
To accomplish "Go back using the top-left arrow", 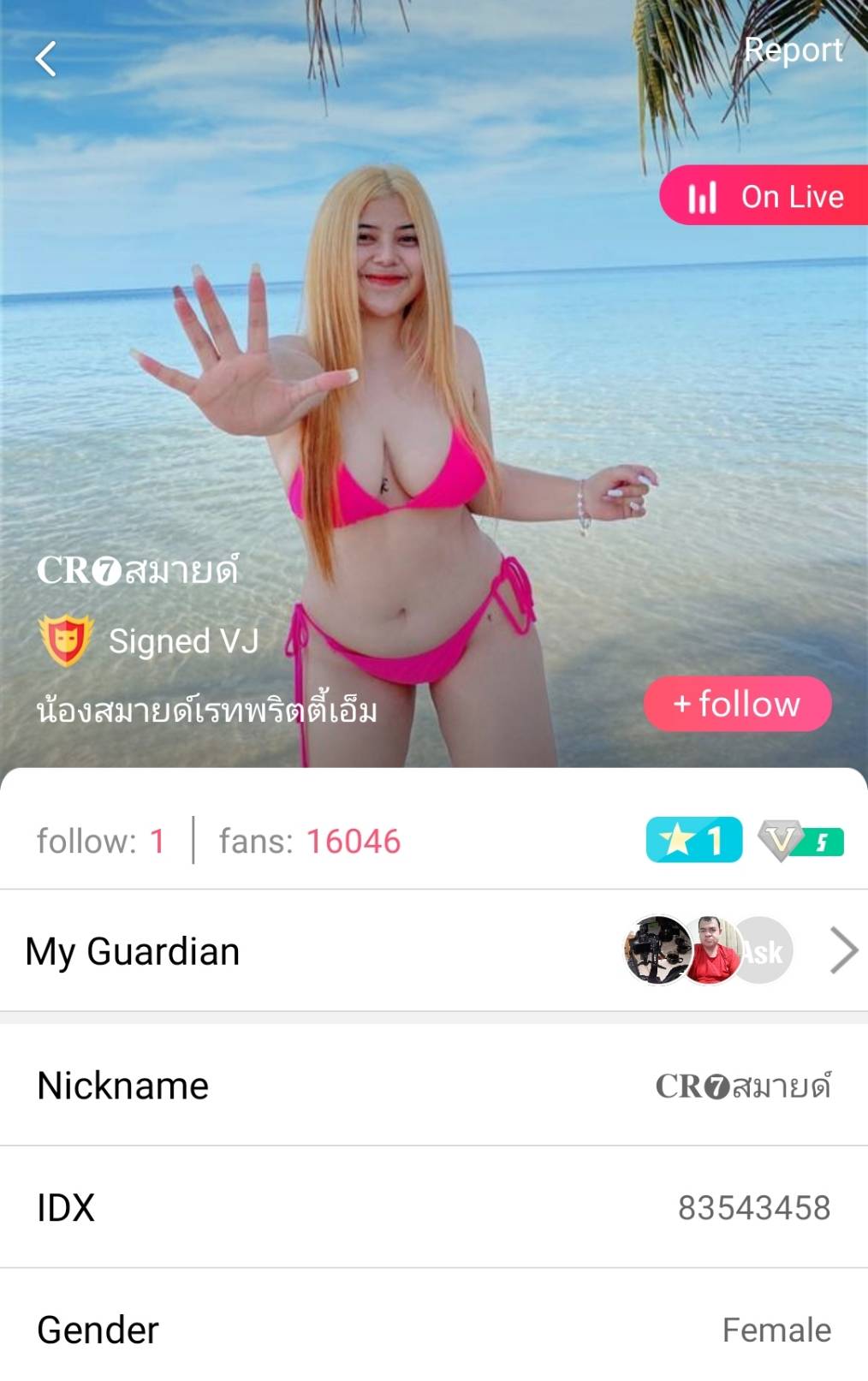I will coord(45,59).
